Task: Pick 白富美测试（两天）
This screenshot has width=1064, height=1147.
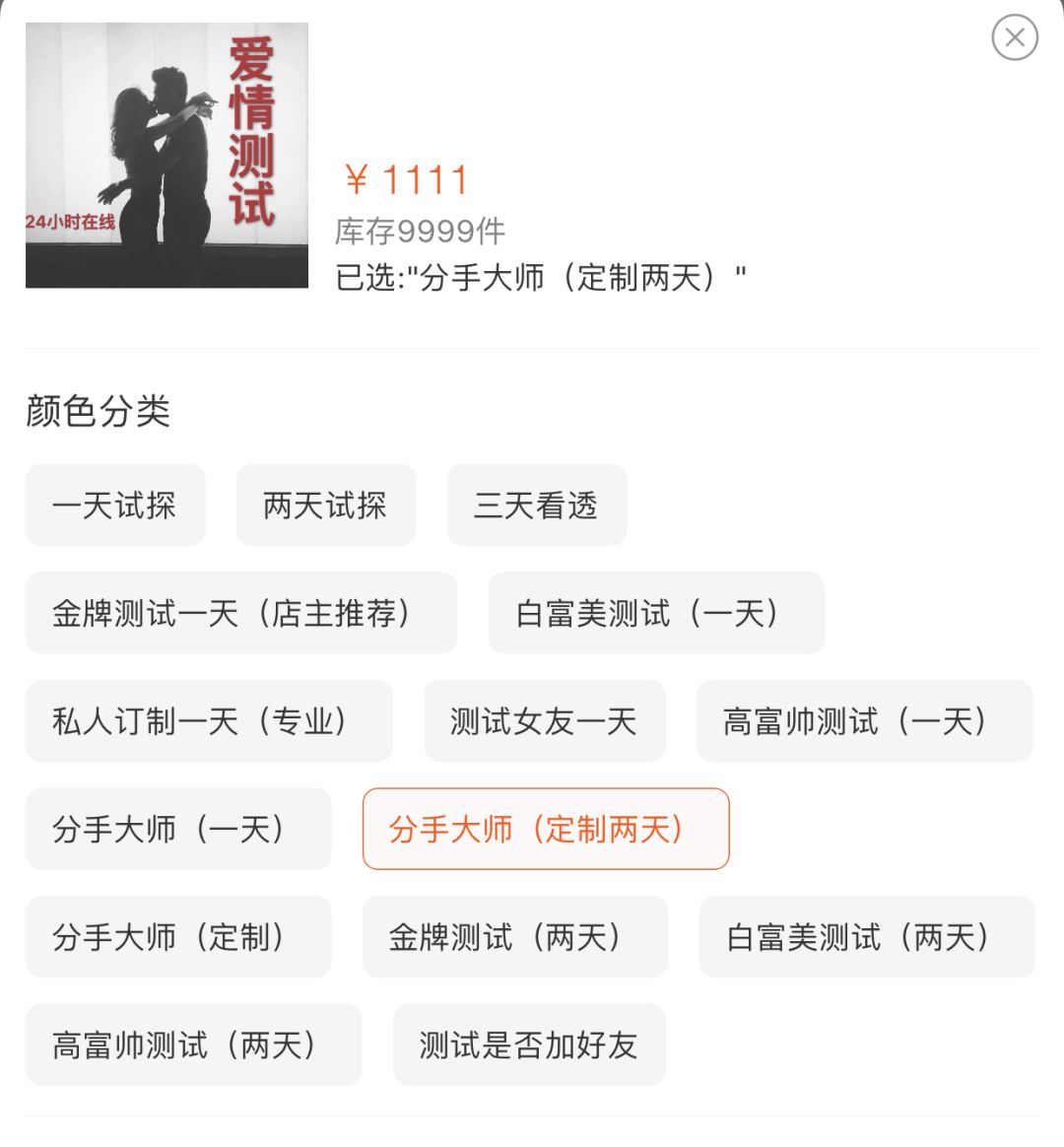Action: 867,937
